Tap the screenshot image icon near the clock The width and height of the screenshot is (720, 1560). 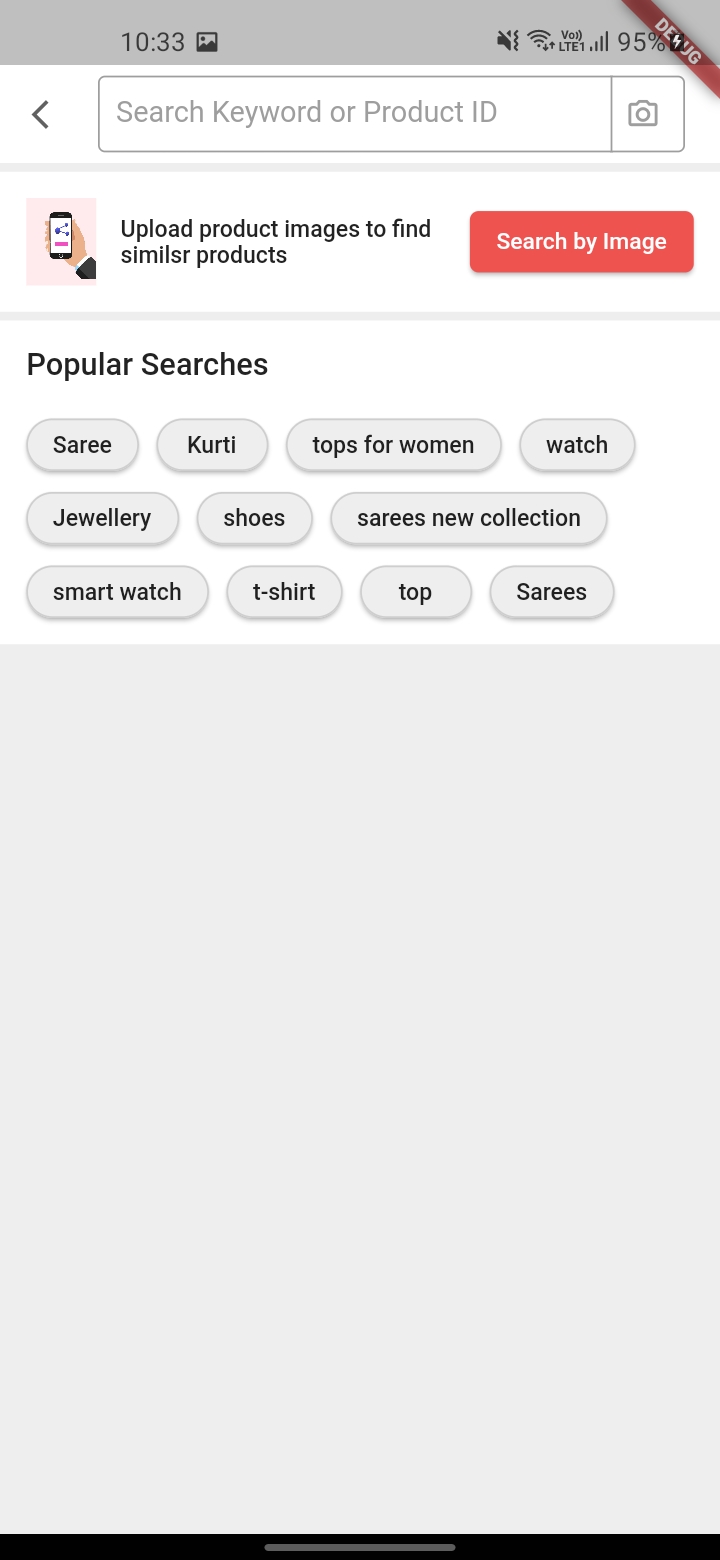click(x=206, y=41)
